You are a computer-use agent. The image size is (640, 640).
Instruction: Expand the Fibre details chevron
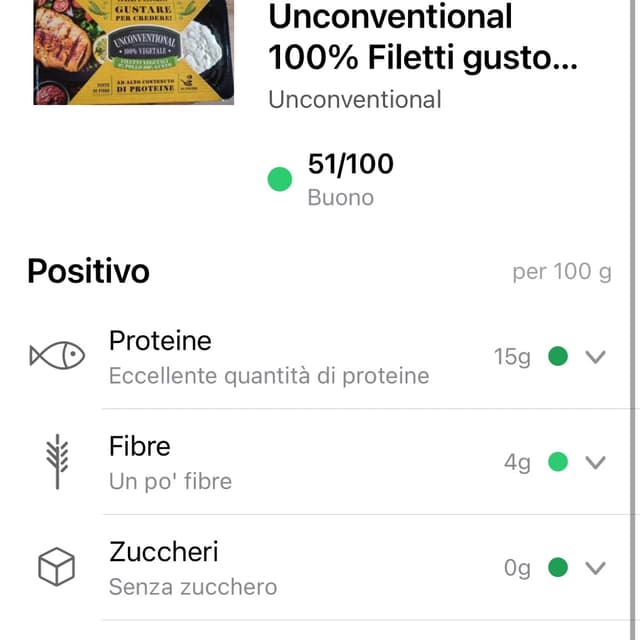pos(595,462)
